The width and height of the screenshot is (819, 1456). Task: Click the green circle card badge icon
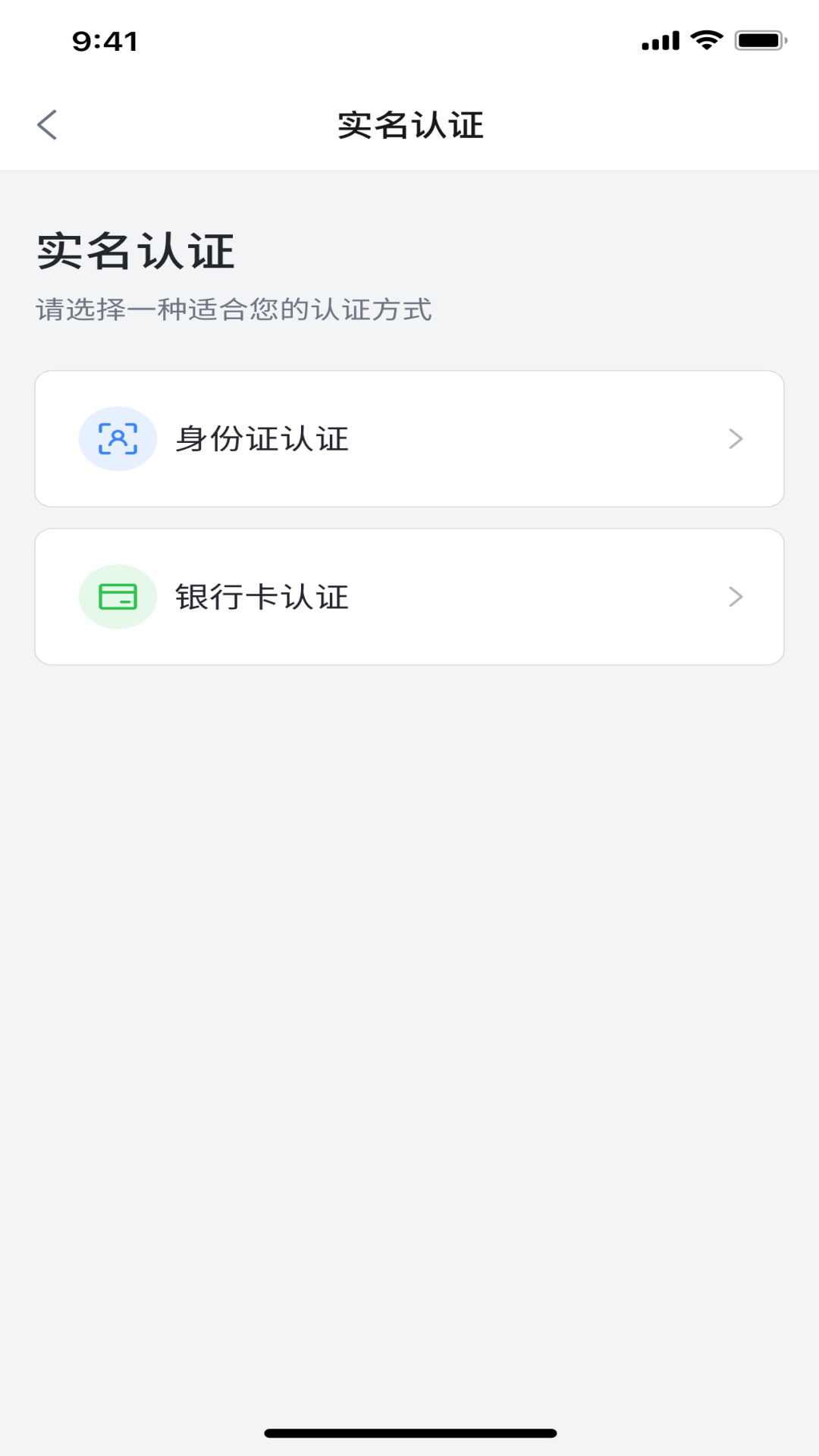118,596
